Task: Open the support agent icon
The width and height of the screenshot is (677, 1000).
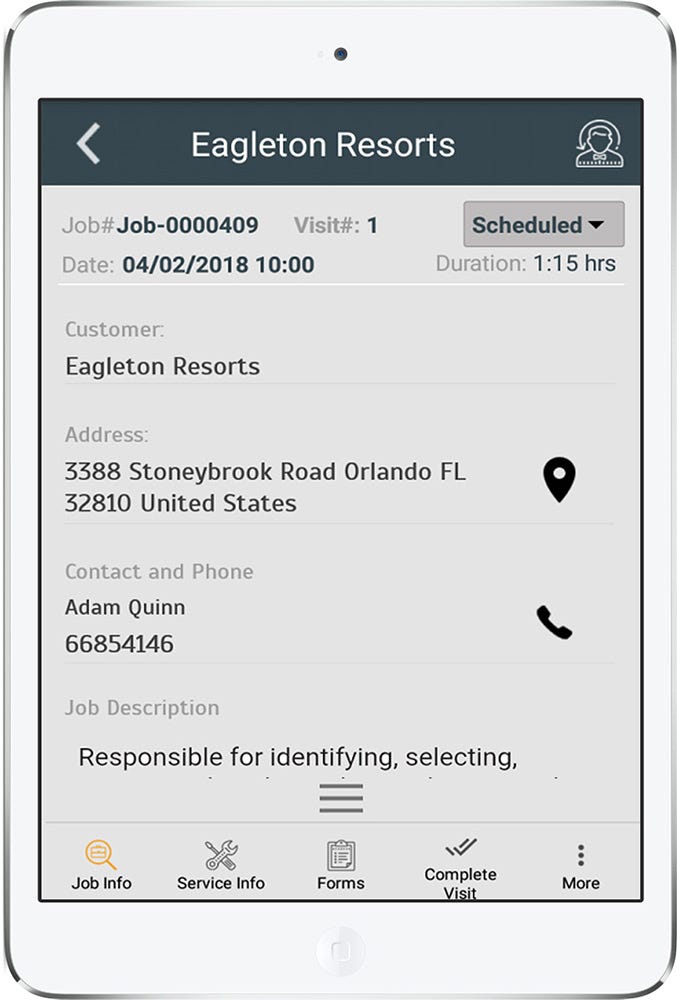Action: 599,144
